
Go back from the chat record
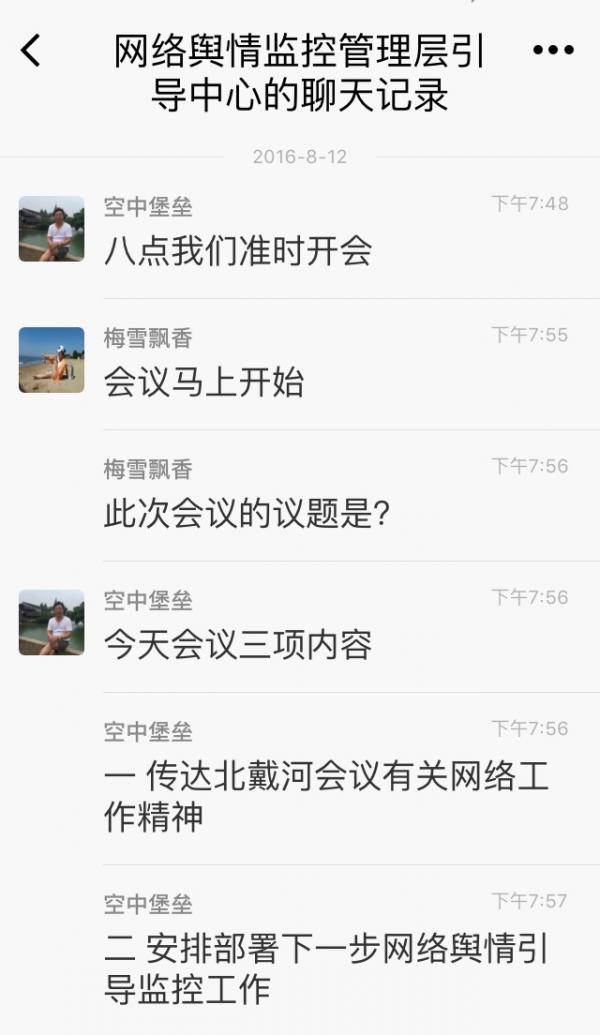pos(32,50)
